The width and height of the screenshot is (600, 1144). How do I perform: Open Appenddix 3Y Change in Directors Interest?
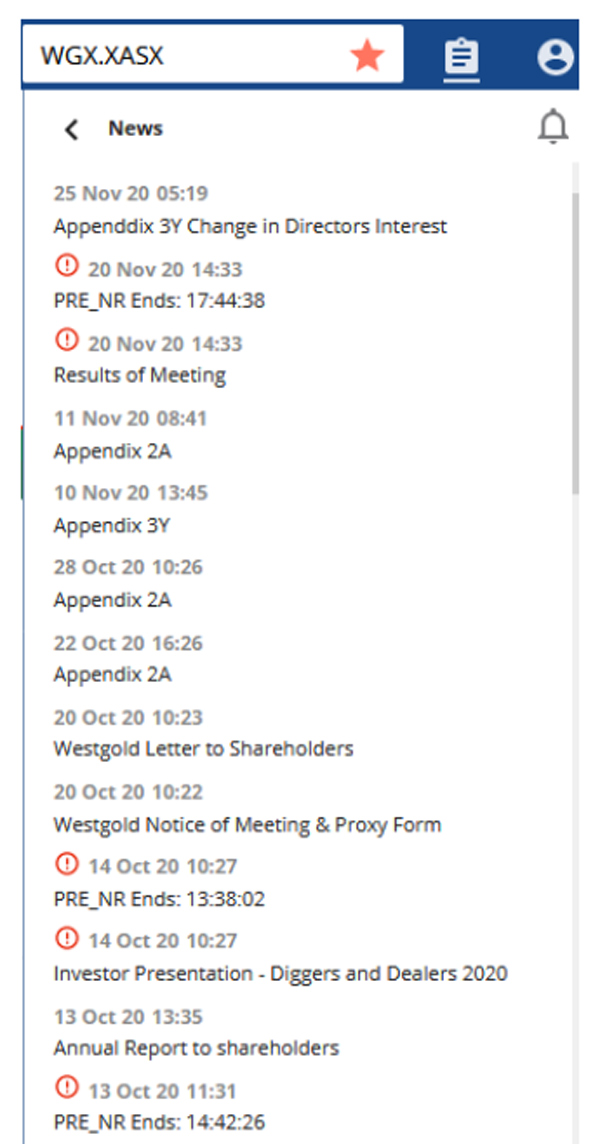pyautogui.click(x=250, y=226)
